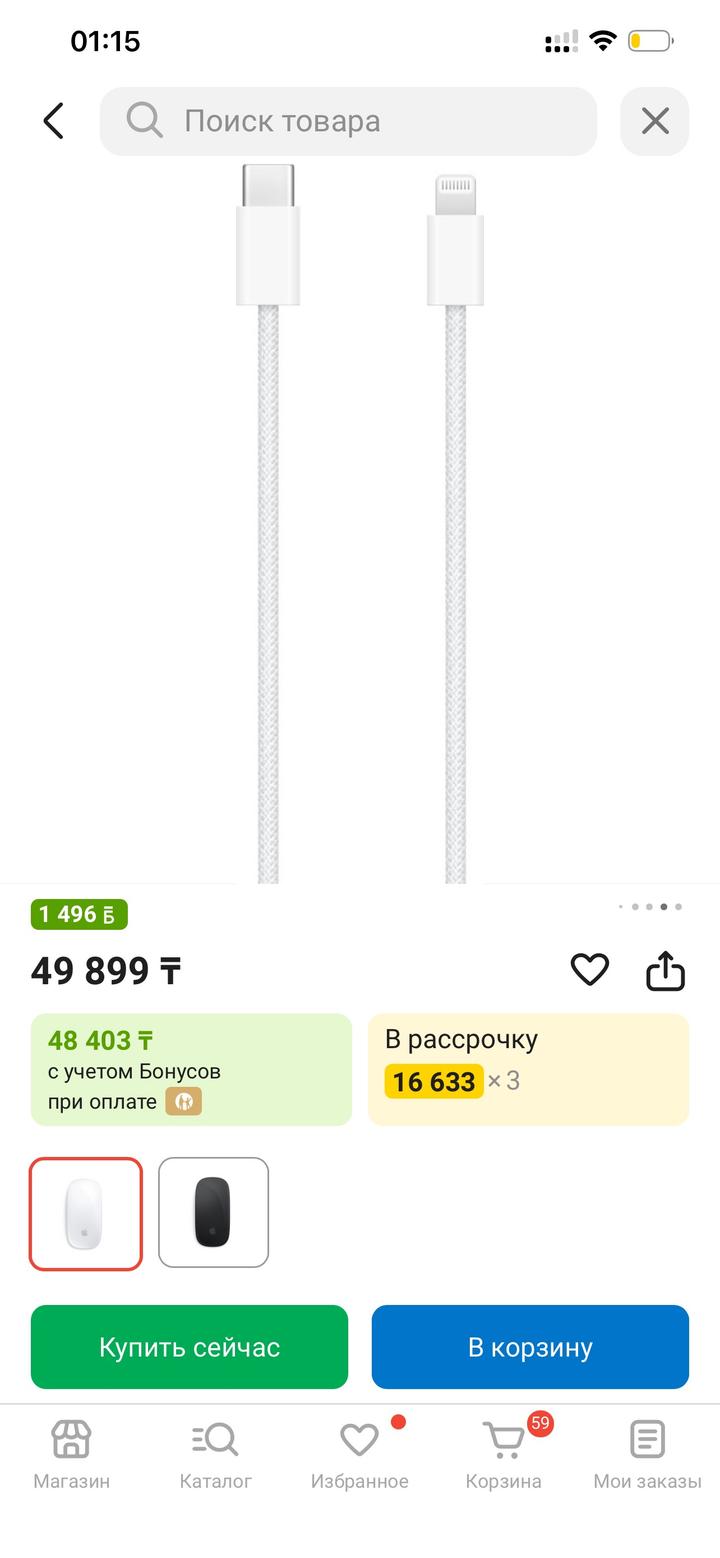Image resolution: width=720 pixels, height=1558 pixels.
Task: Open the Каталог tab
Action: (x=215, y=1455)
